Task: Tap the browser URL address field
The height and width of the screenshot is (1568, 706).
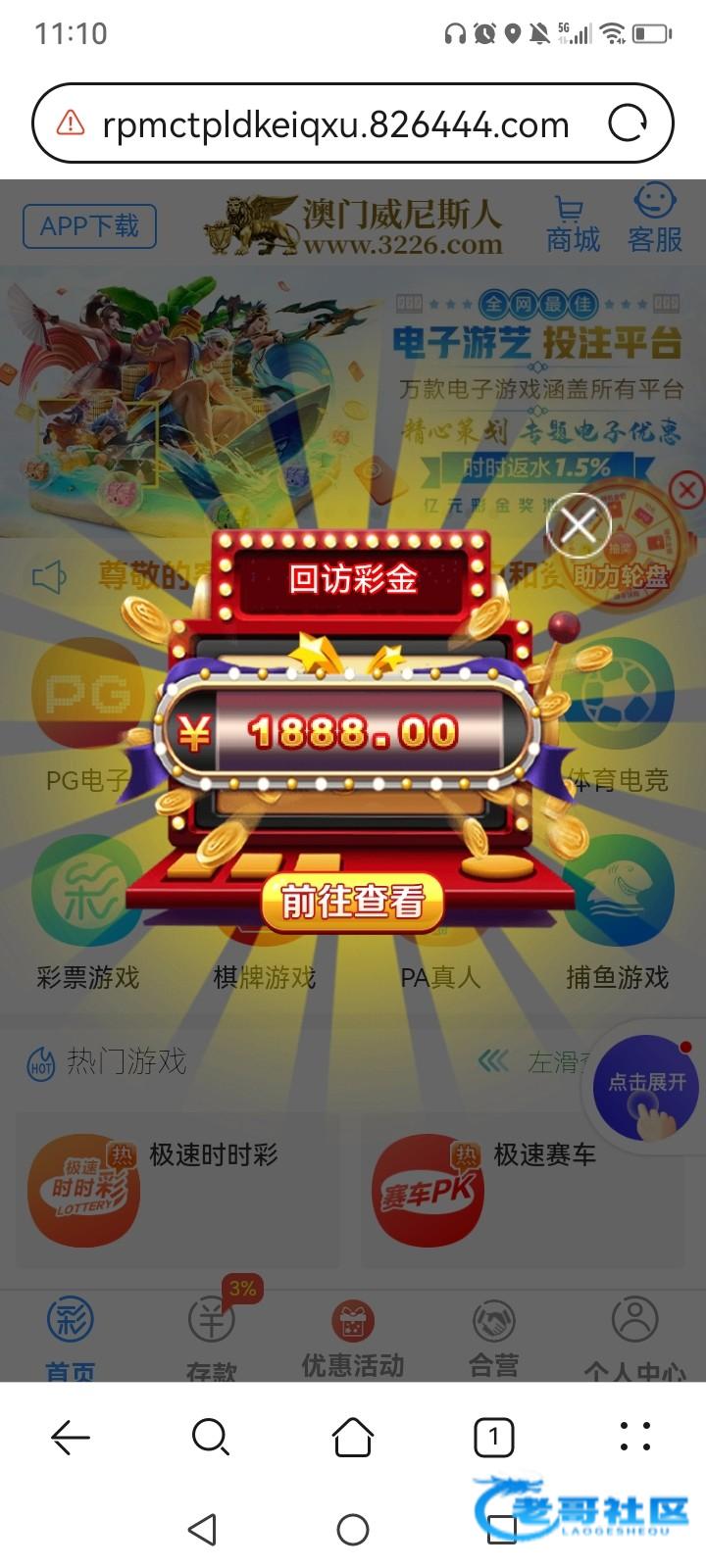Action: point(333,124)
